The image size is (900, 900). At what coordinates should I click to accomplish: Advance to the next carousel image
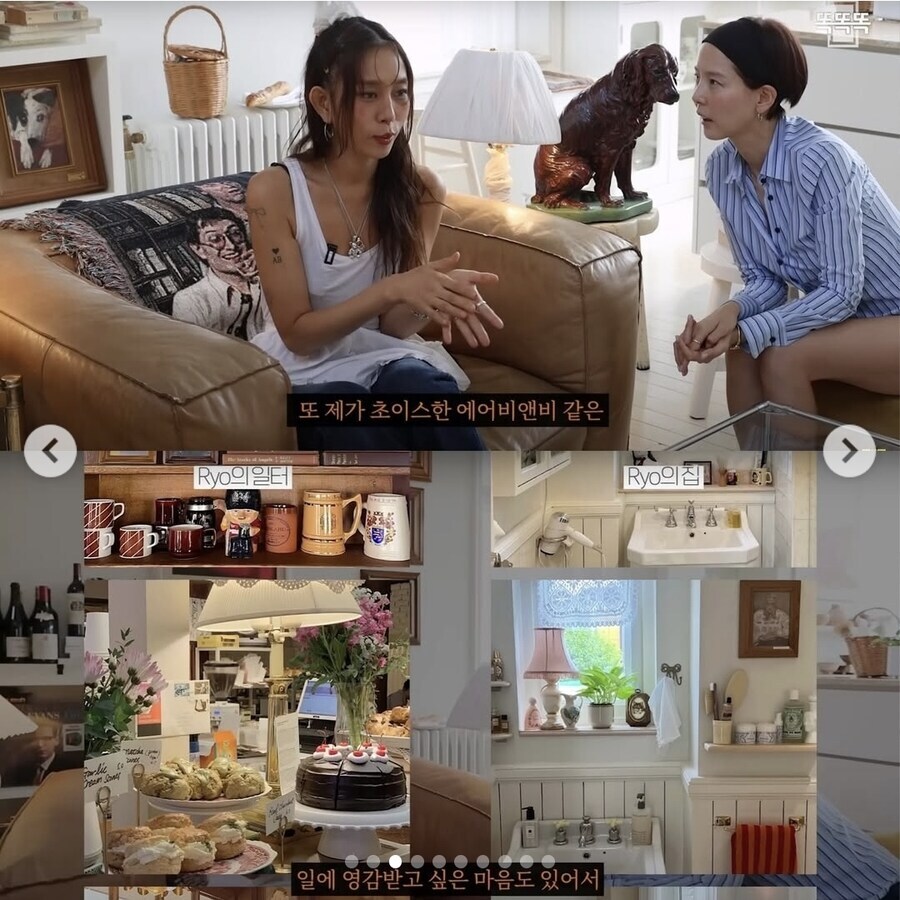849,451
